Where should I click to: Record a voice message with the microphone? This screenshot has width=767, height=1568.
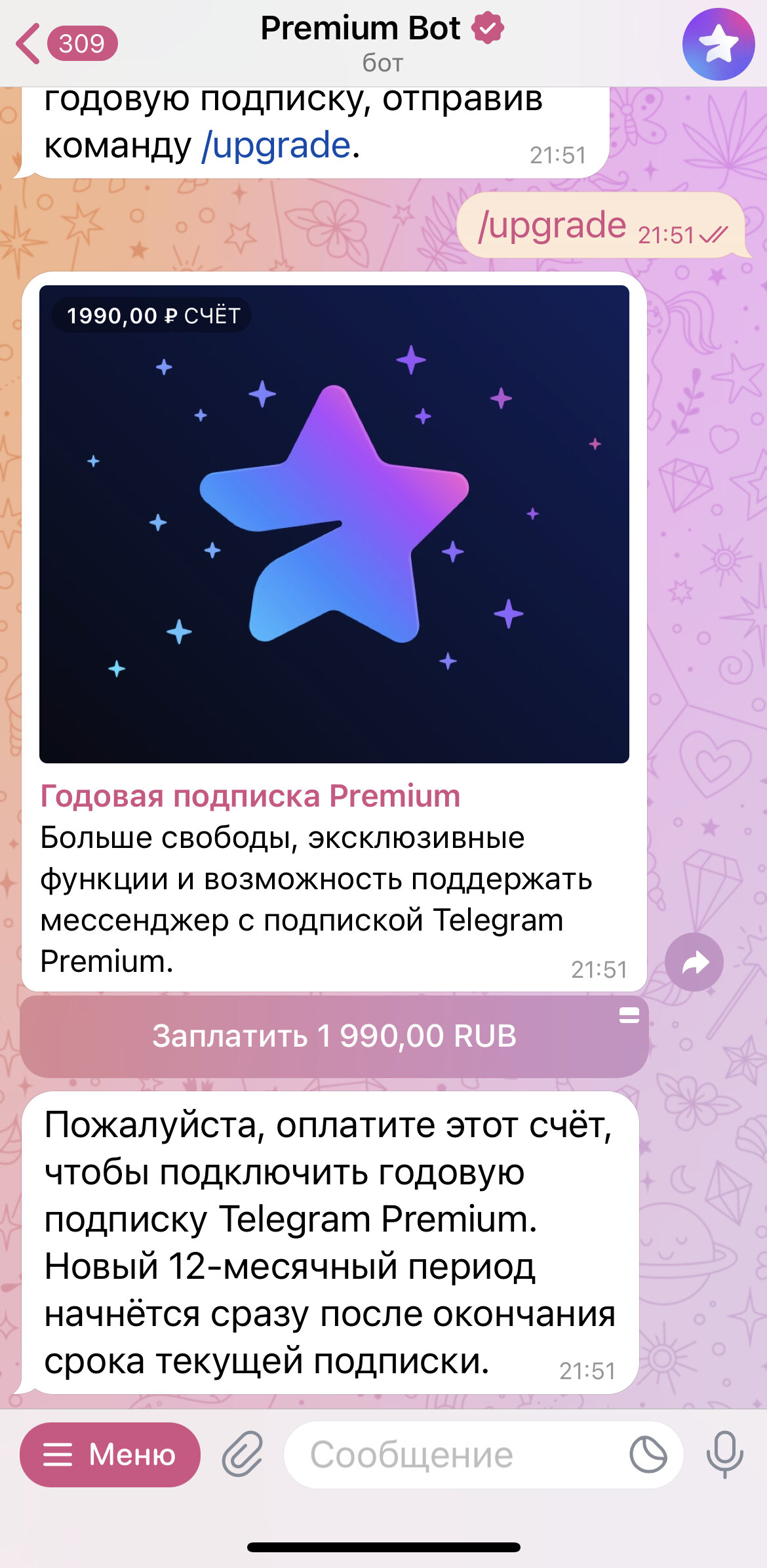click(x=724, y=1455)
